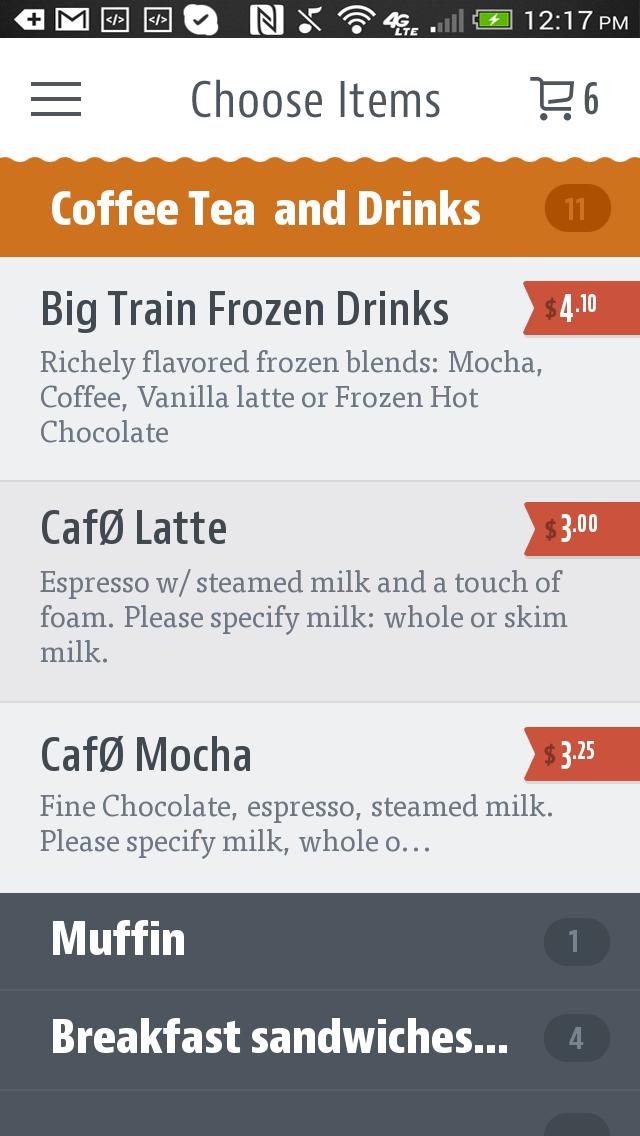The height and width of the screenshot is (1136, 640).
Task: Collapse the Coffee Tea and Drinks category
Action: click(x=320, y=209)
